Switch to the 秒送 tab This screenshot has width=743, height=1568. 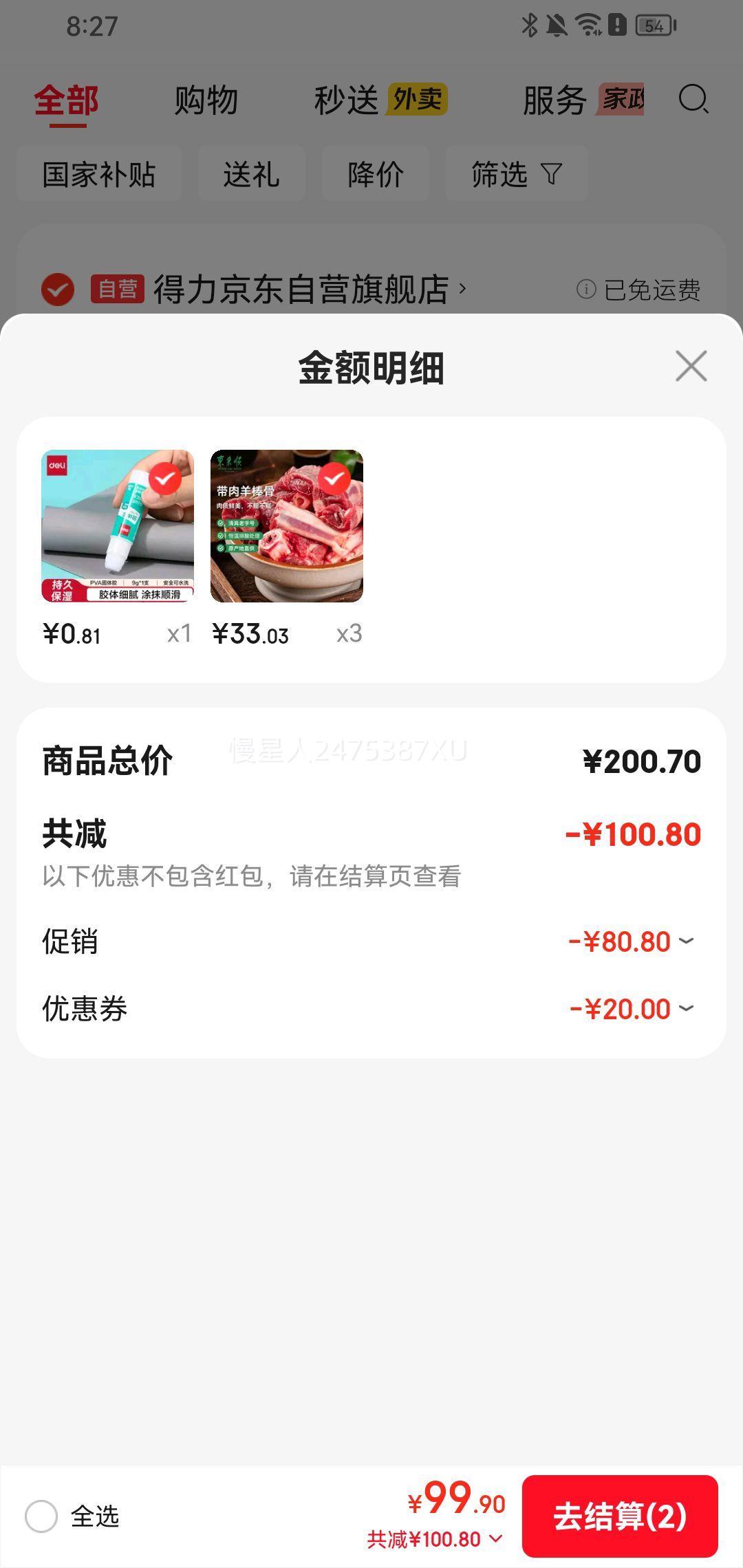click(347, 101)
